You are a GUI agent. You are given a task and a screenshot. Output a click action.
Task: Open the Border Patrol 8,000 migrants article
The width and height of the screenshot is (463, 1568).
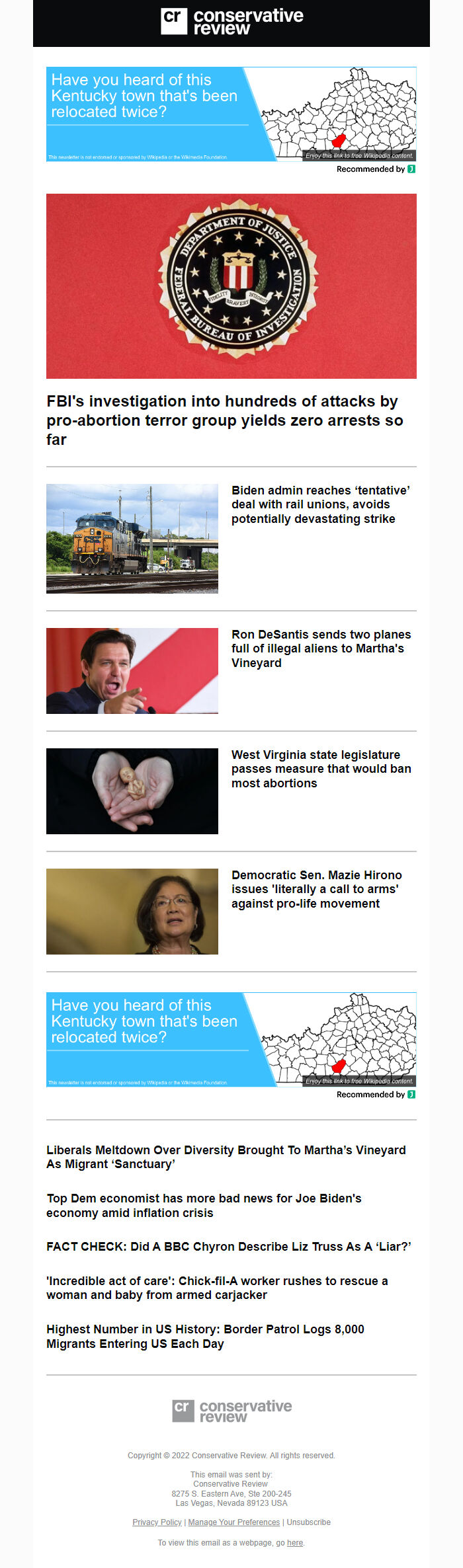pos(205,1336)
